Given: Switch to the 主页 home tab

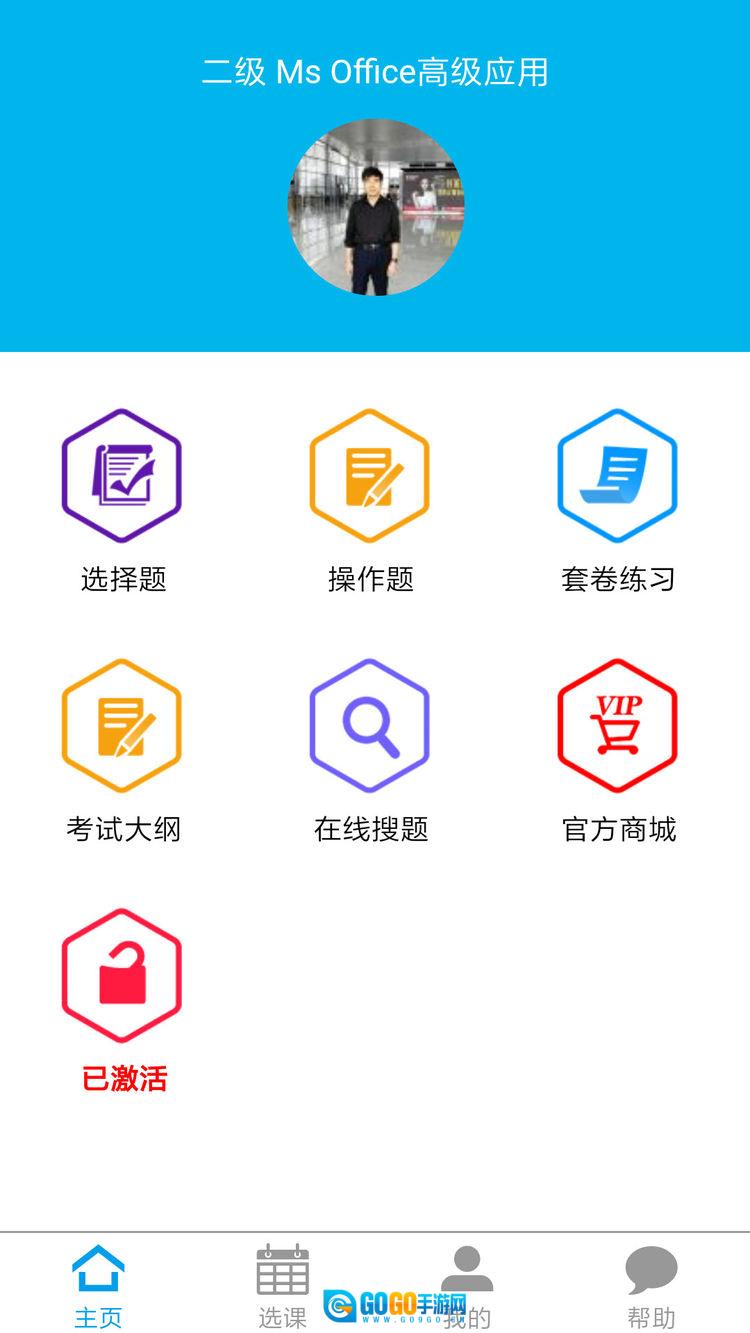Looking at the screenshot, I should tap(98, 1285).
